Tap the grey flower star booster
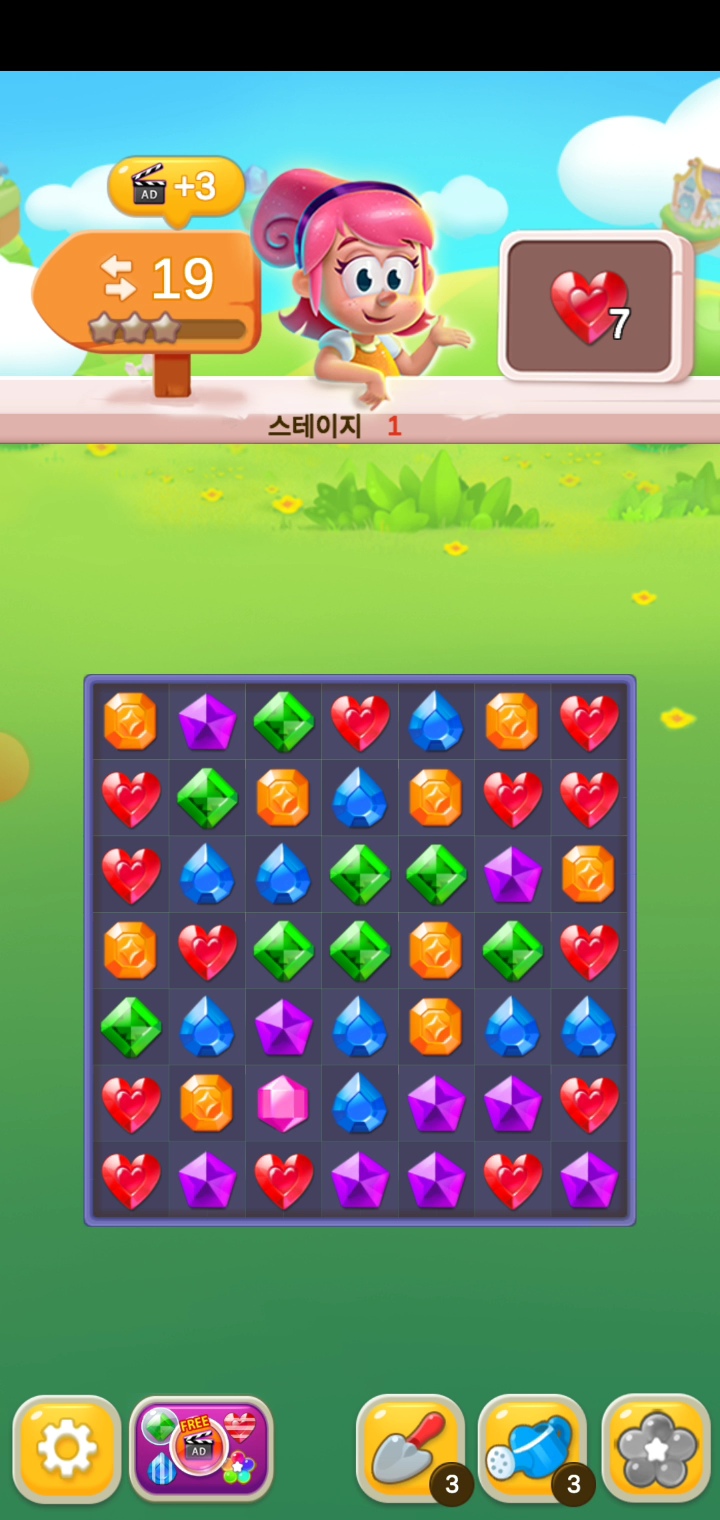Viewport: 720px width, 1520px height. point(656,1448)
